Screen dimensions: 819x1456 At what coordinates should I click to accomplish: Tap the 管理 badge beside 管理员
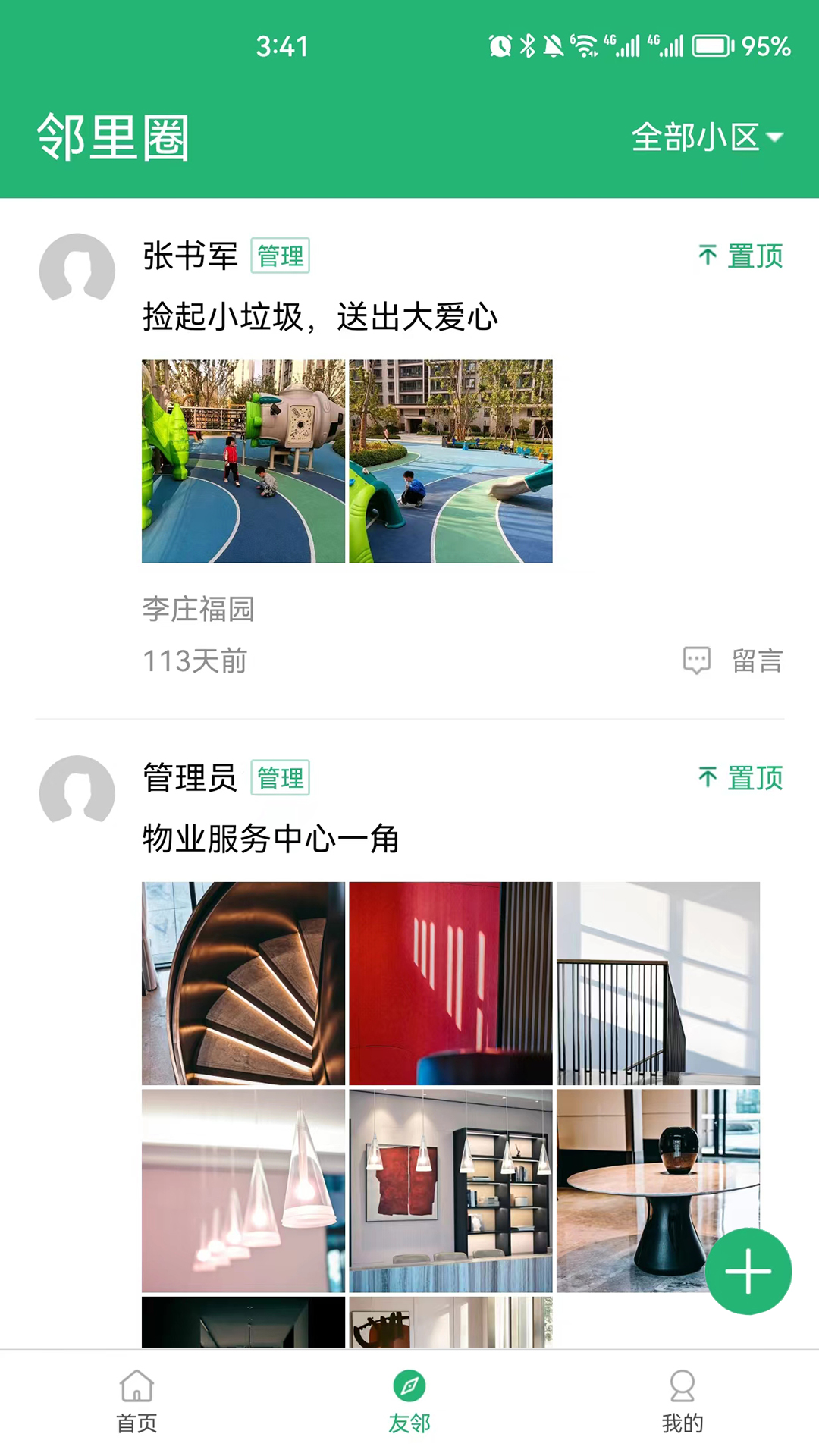(280, 778)
